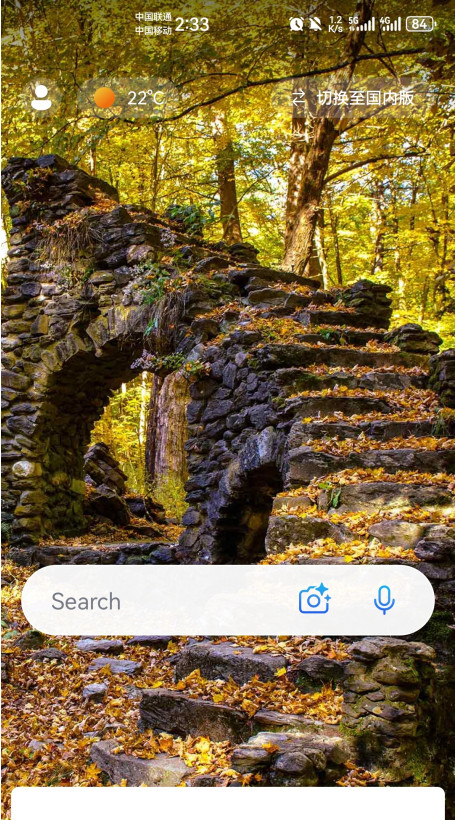Tap 切换至国内版 to switch version
Image resolution: width=458 pixels, height=820 pixels.
pos(353,98)
